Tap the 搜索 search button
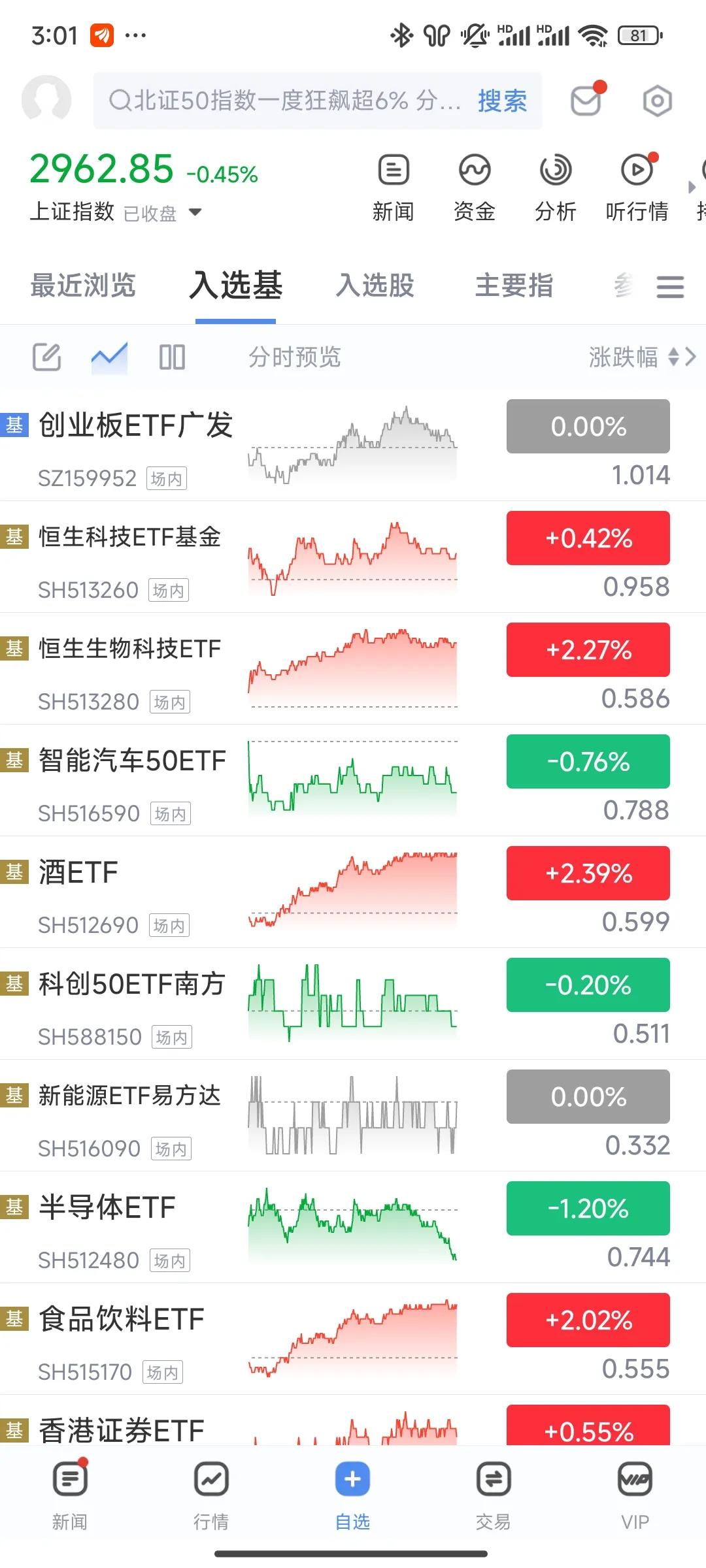This screenshot has height=1568, width=706. pos(501,101)
